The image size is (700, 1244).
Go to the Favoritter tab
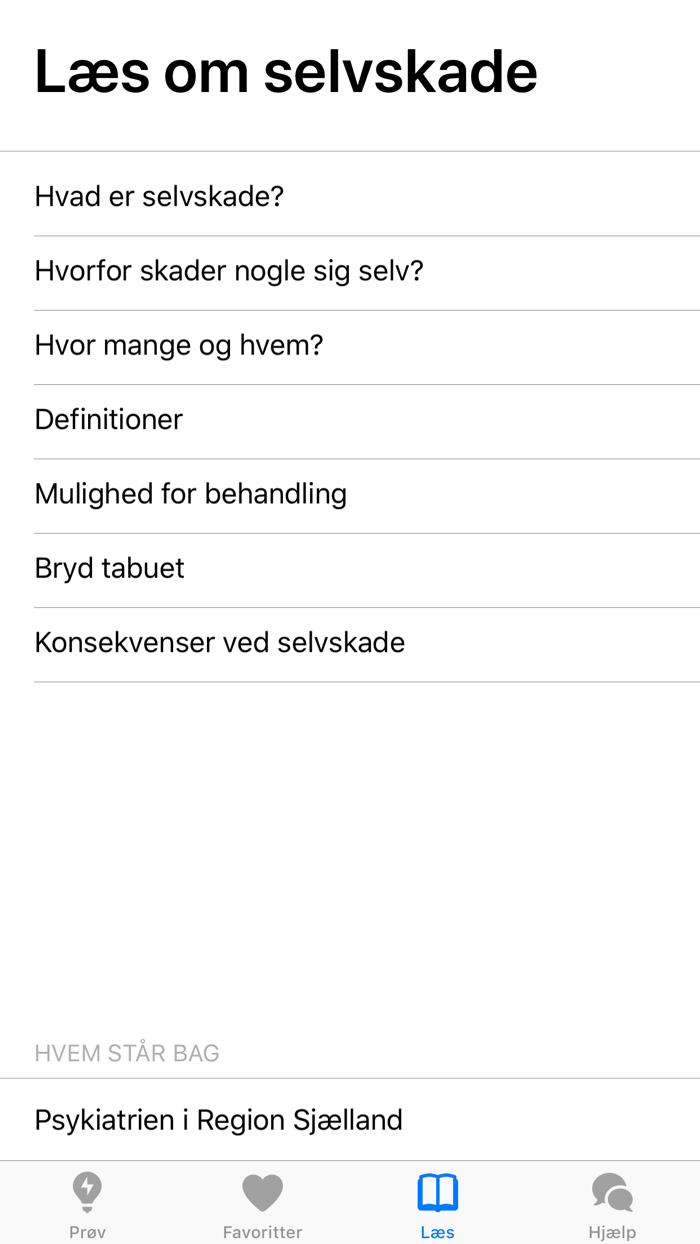pos(262,1204)
